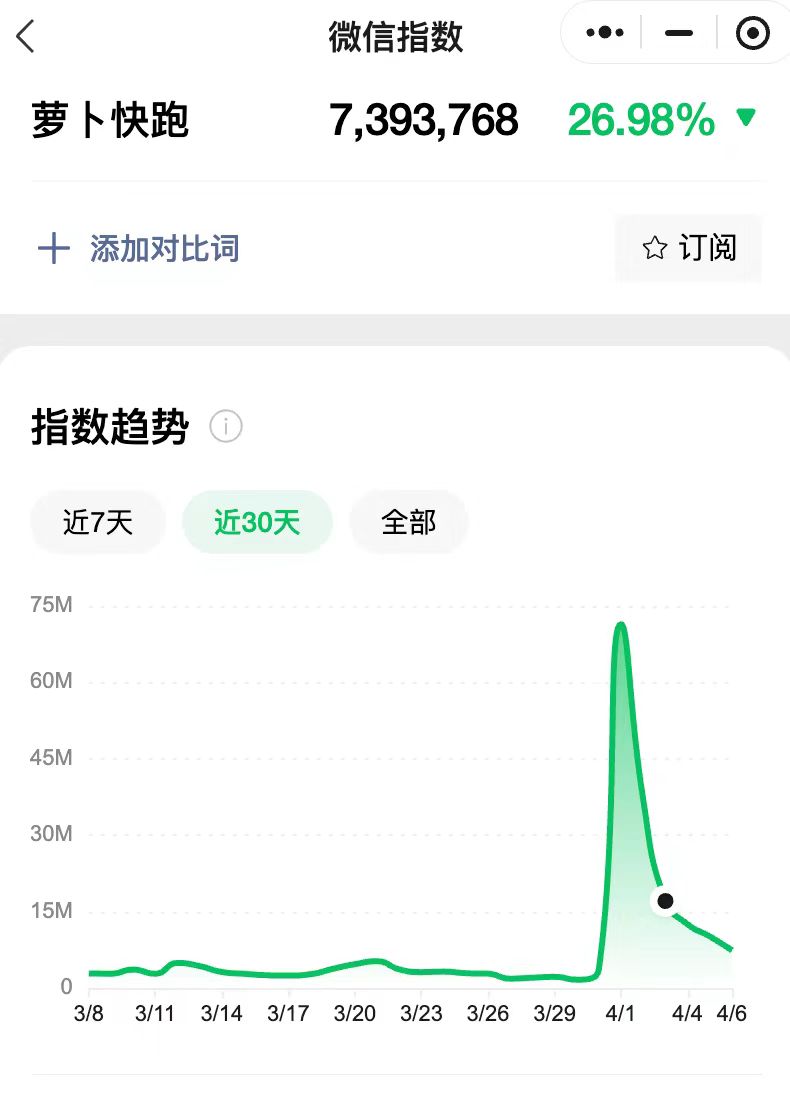Switch to 近7天 range
790x1106 pixels.
98,522
